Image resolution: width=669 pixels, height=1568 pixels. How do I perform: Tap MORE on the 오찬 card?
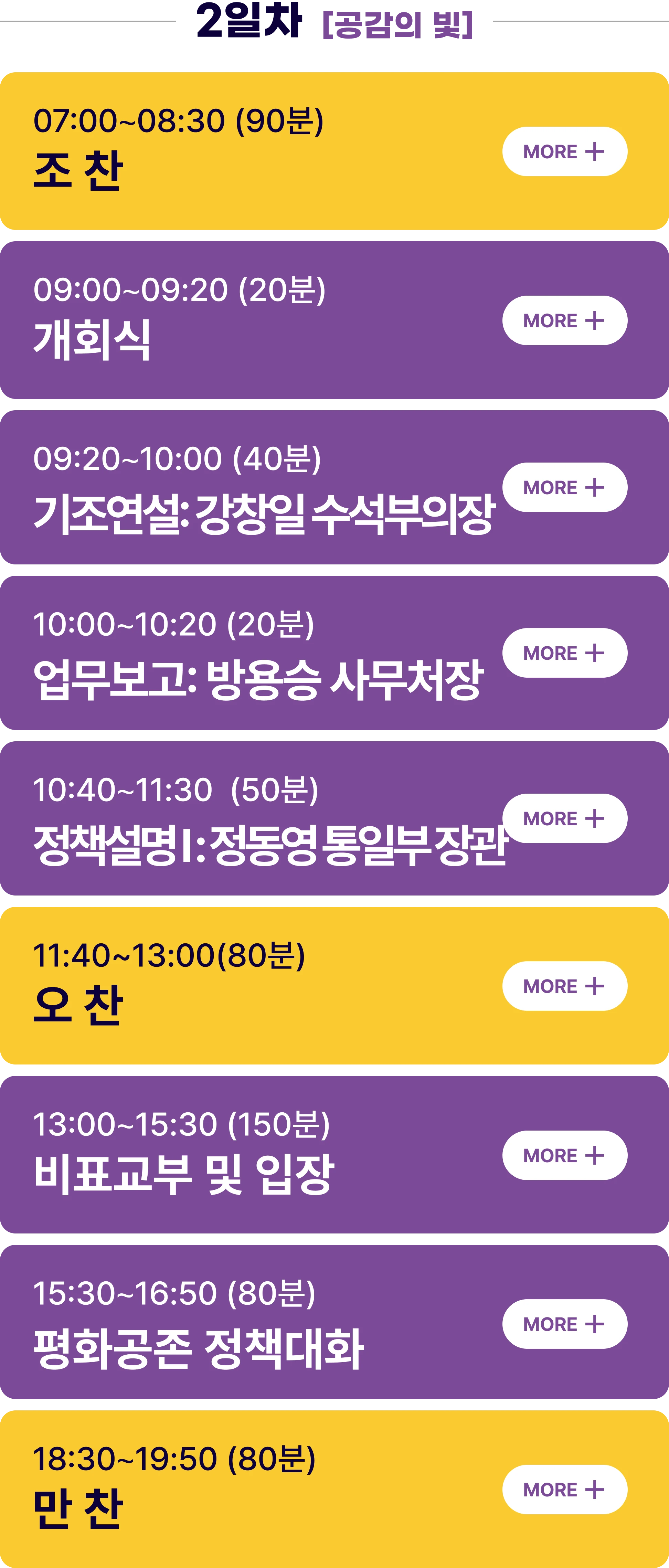point(564,986)
